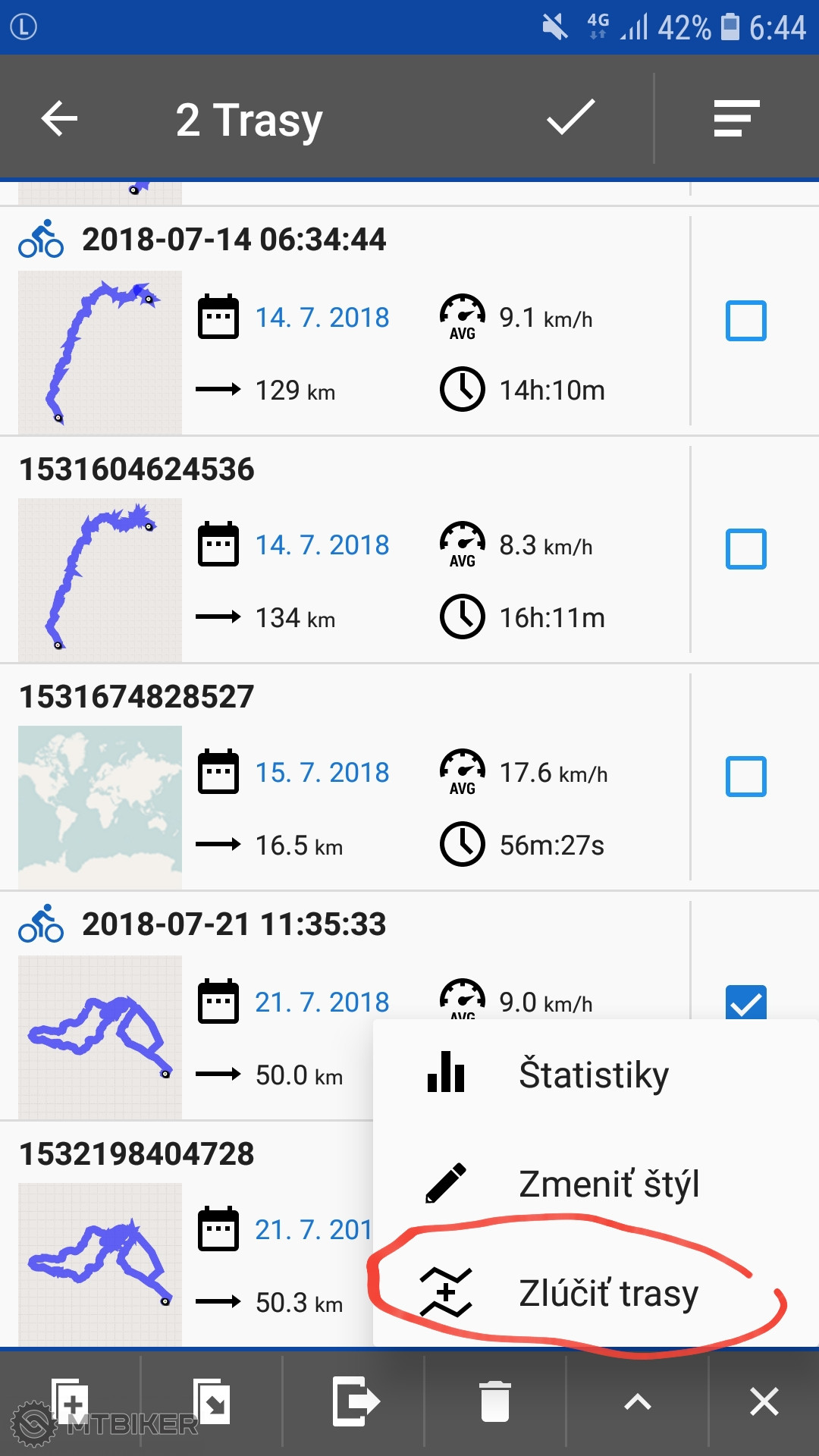Open the track named 1531604624536

pos(136,469)
